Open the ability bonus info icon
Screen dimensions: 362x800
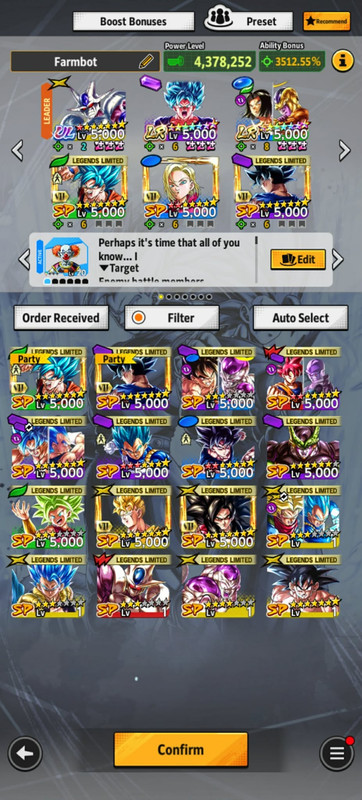click(343, 61)
